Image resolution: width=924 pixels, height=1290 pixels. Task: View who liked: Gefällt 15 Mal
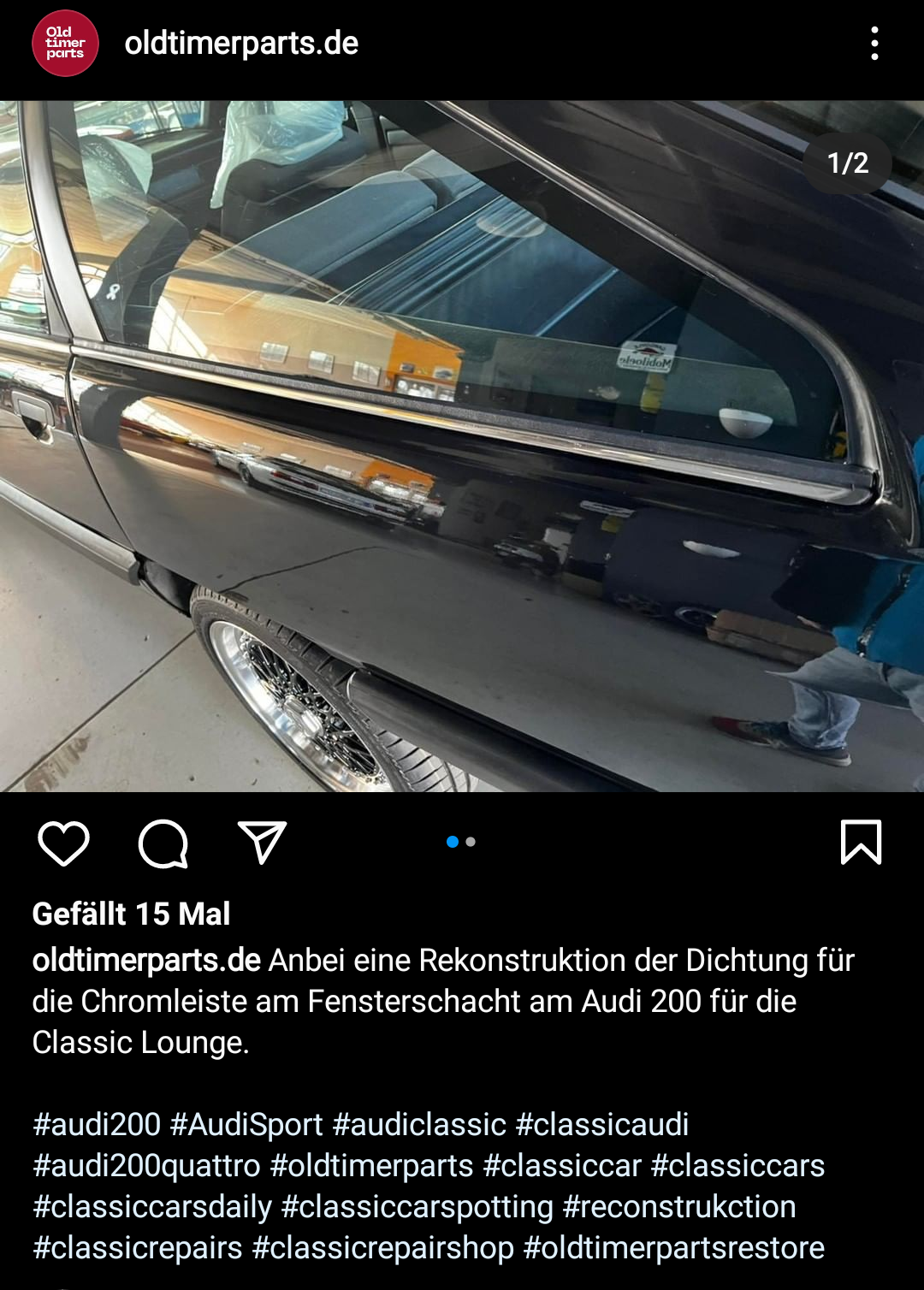click(x=131, y=914)
